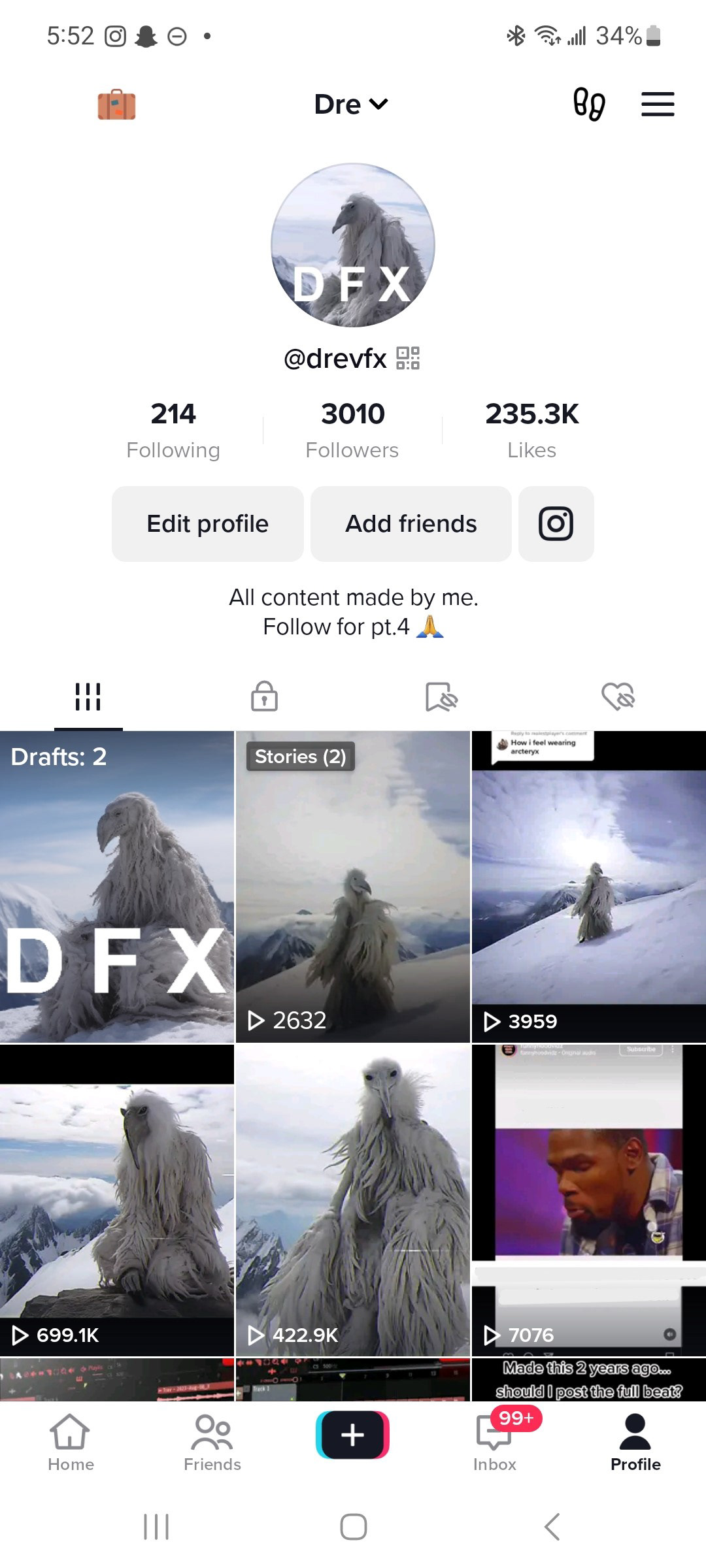
Task: Tap Edit profile button
Action: tap(208, 523)
